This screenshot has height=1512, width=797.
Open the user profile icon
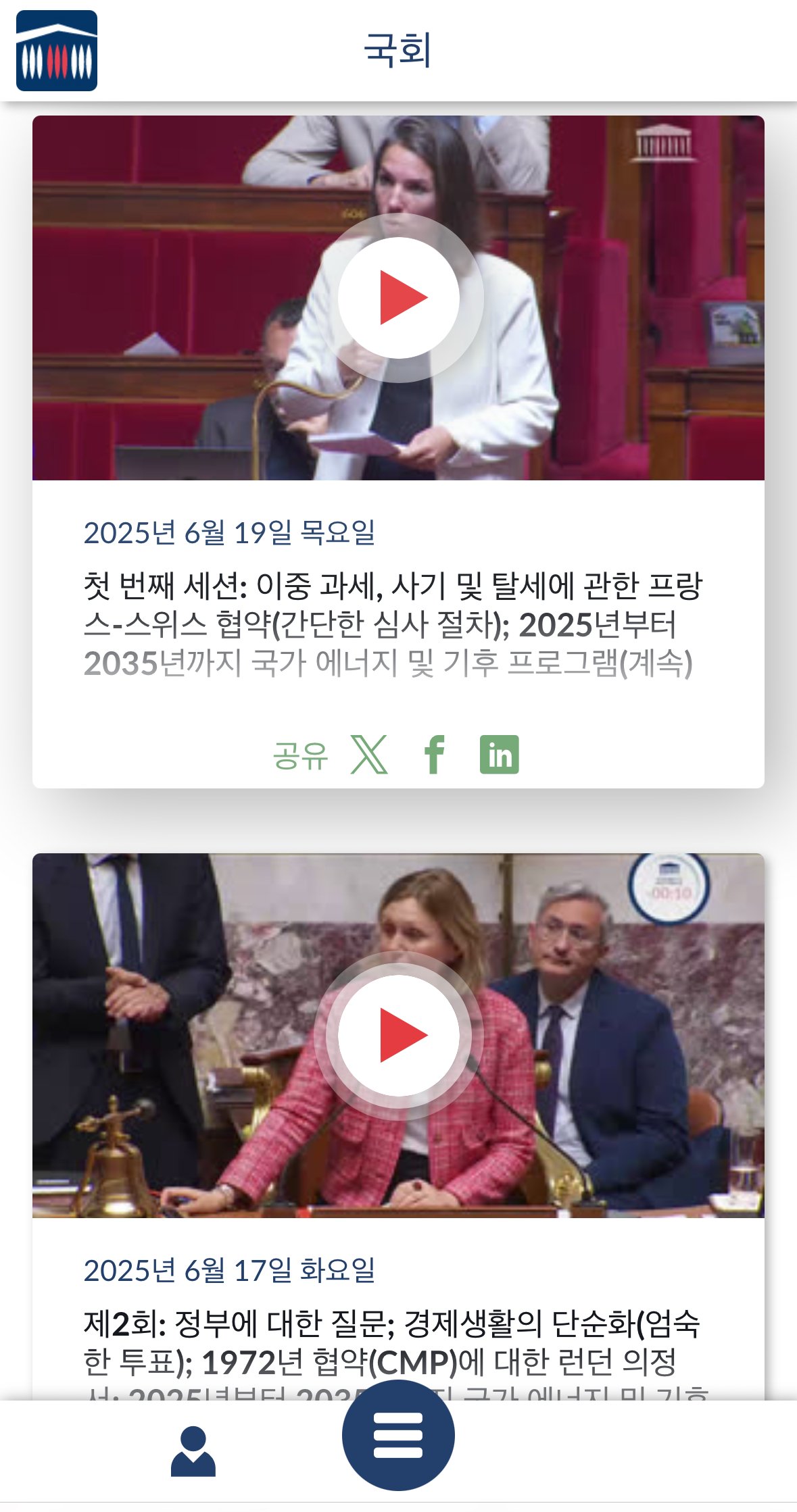click(193, 1451)
